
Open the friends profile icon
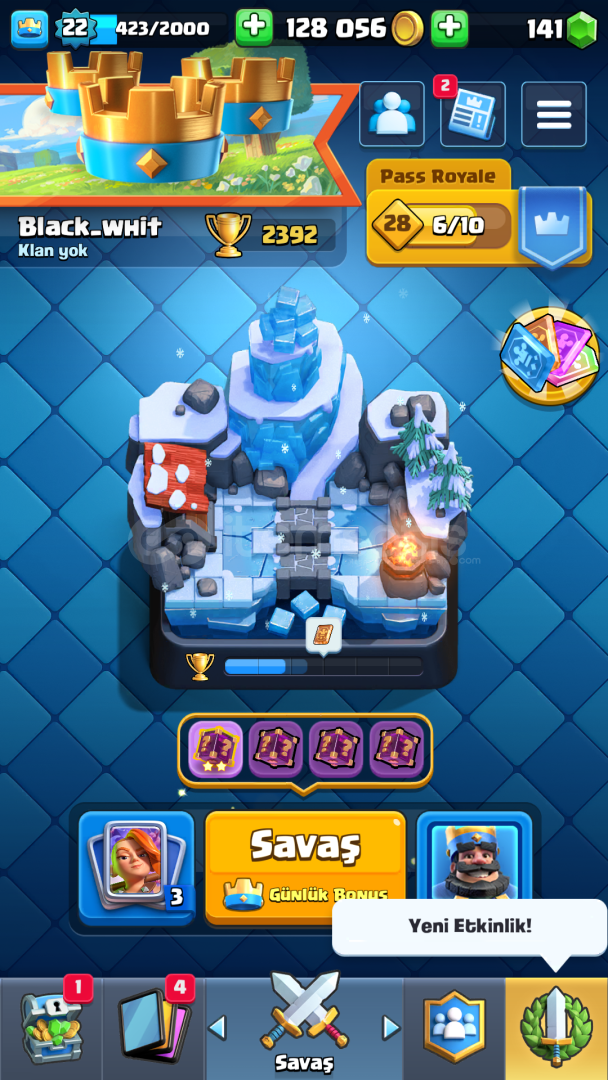(x=392, y=114)
